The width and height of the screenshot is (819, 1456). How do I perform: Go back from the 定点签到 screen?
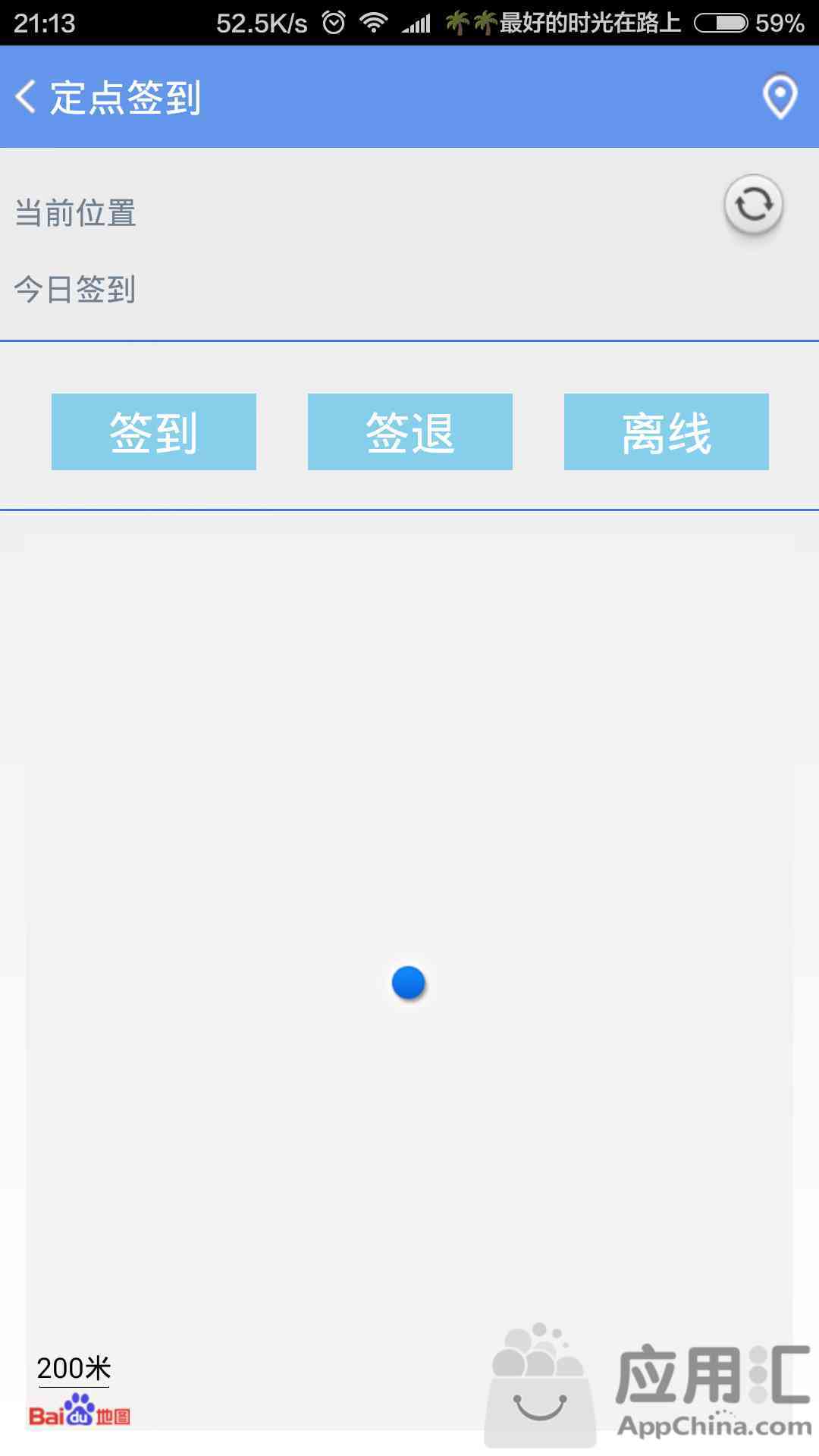(26, 97)
